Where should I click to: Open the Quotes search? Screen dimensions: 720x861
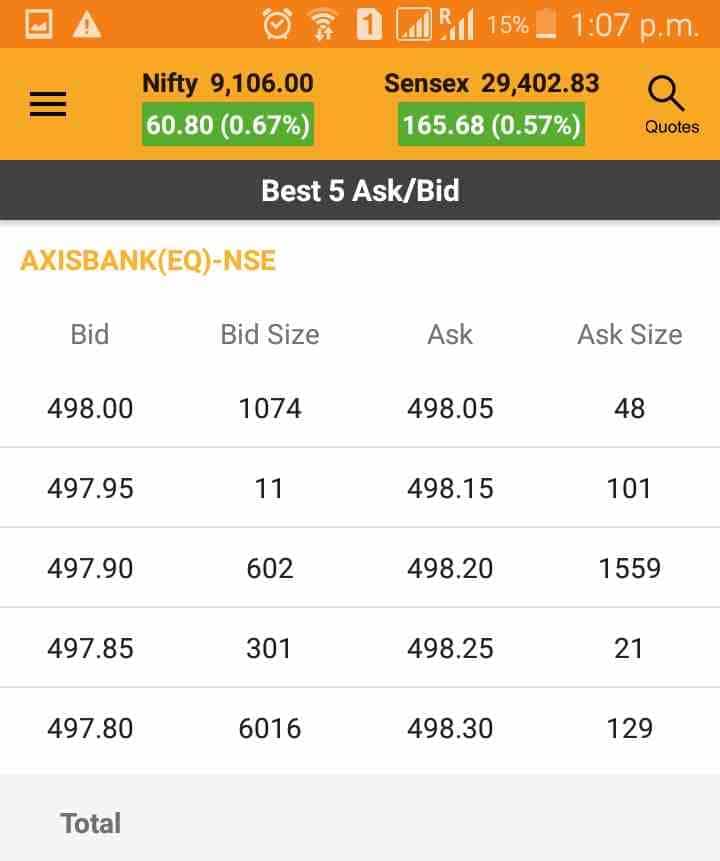(x=669, y=104)
